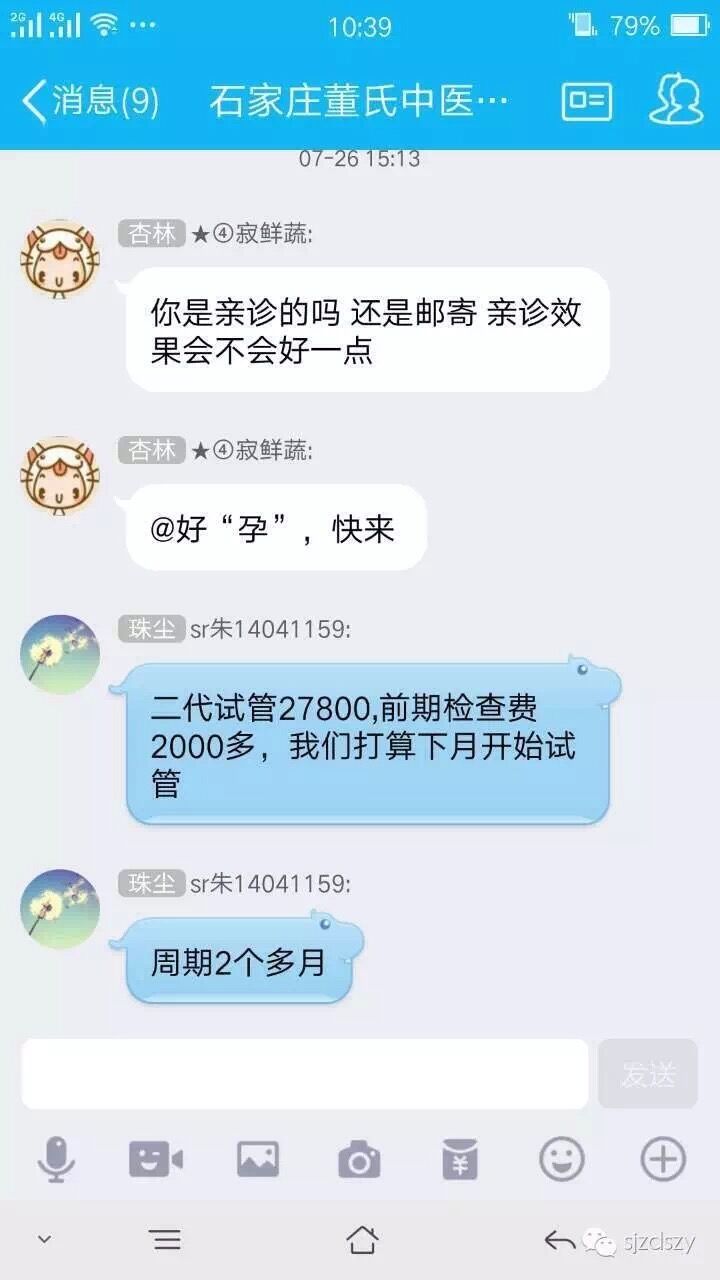Open the video chat icon
This screenshot has height=1280, width=720.
tap(156, 1160)
